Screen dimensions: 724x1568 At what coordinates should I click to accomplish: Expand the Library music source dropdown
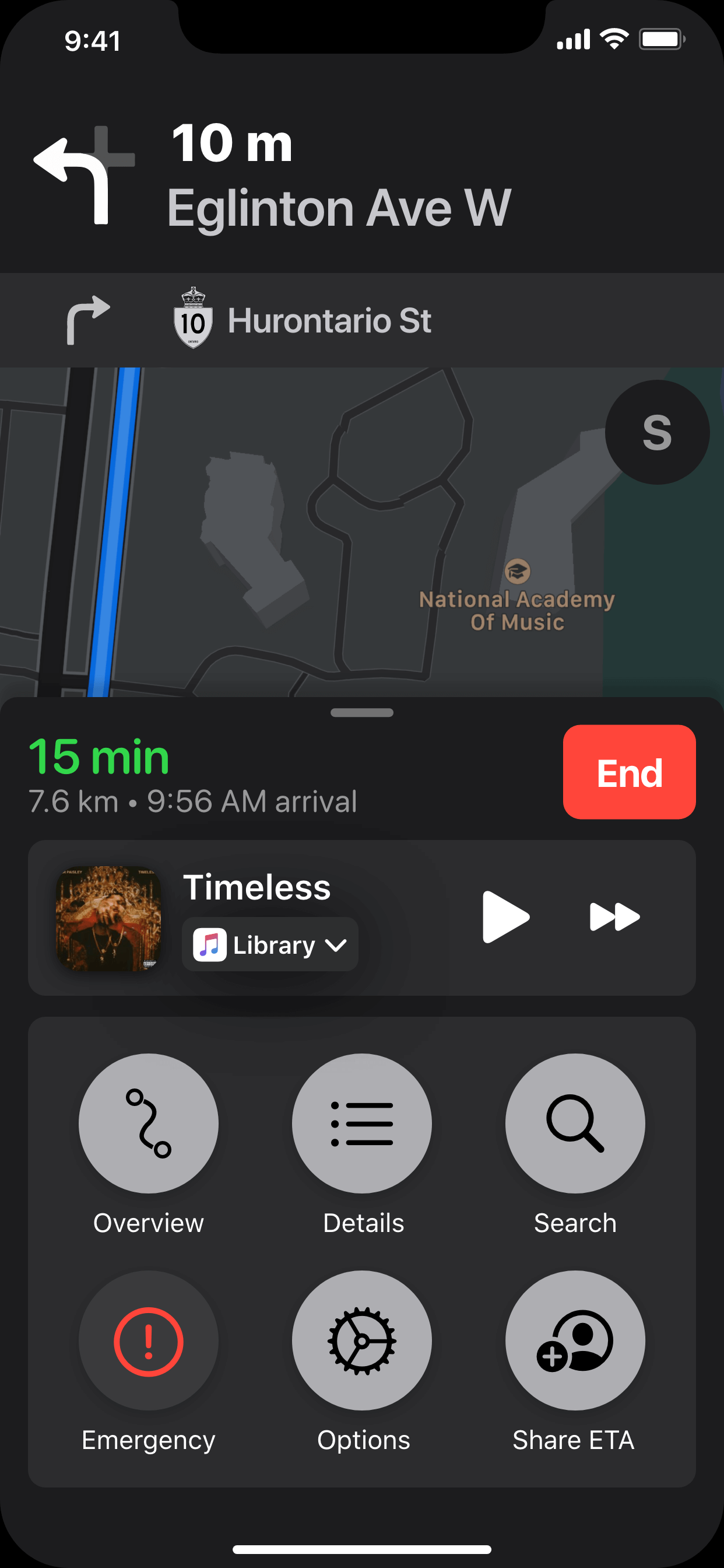[x=269, y=944]
